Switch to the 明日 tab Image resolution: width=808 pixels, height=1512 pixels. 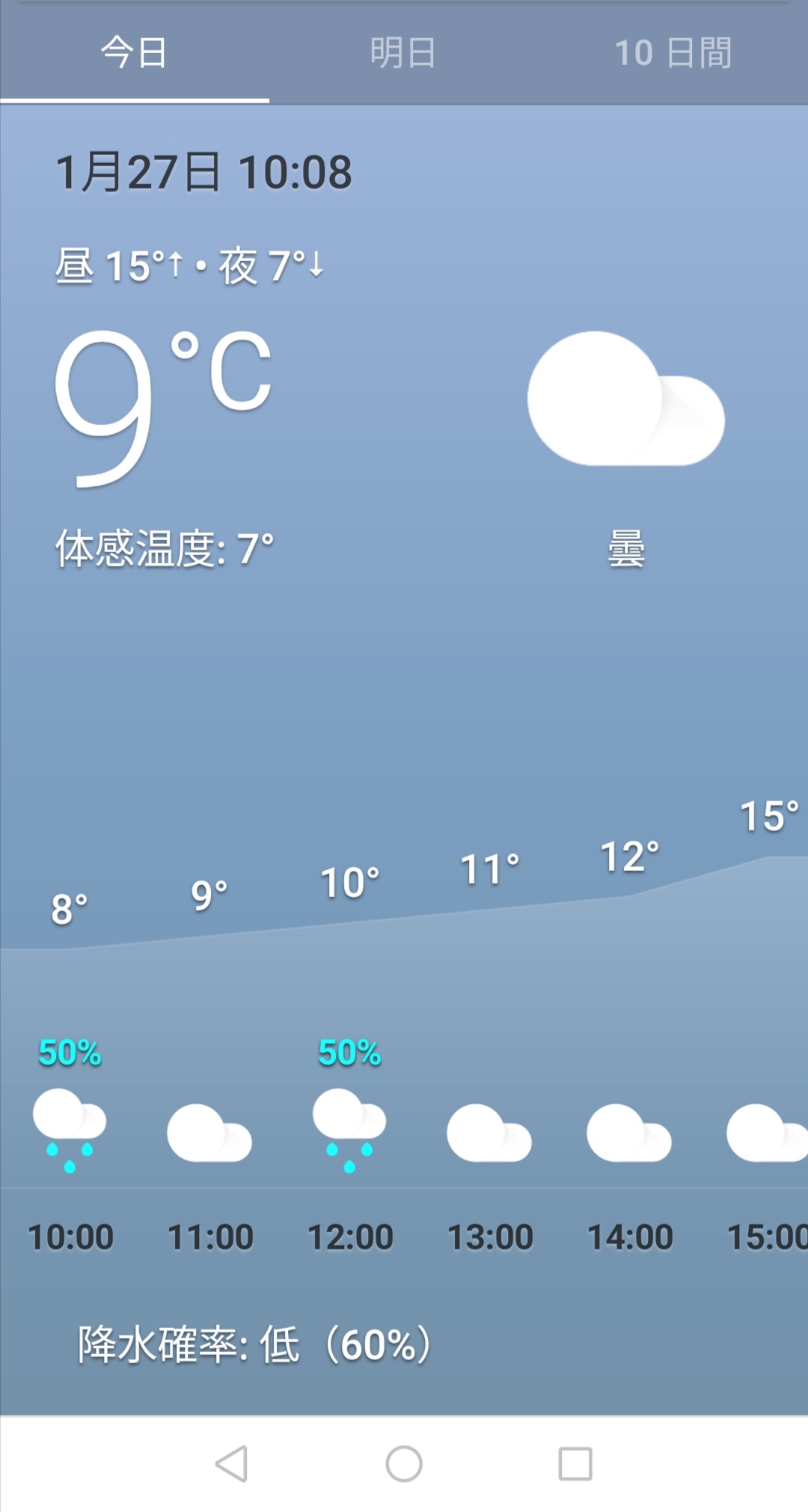403,53
